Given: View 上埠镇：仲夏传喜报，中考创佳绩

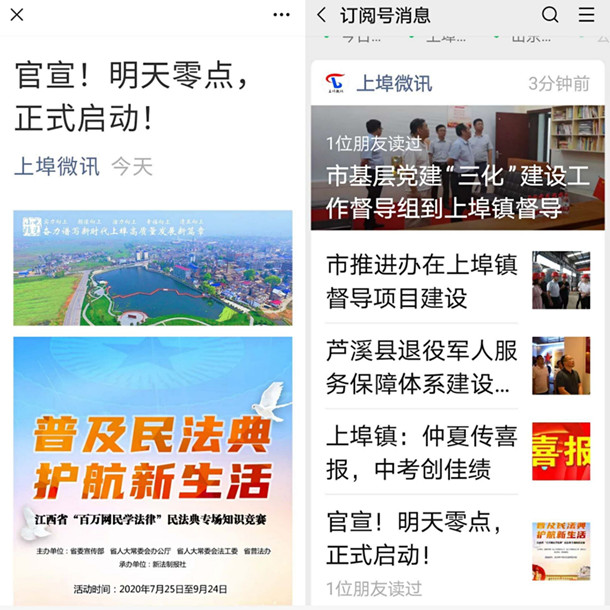Looking at the screenshot, I should 422,451.
